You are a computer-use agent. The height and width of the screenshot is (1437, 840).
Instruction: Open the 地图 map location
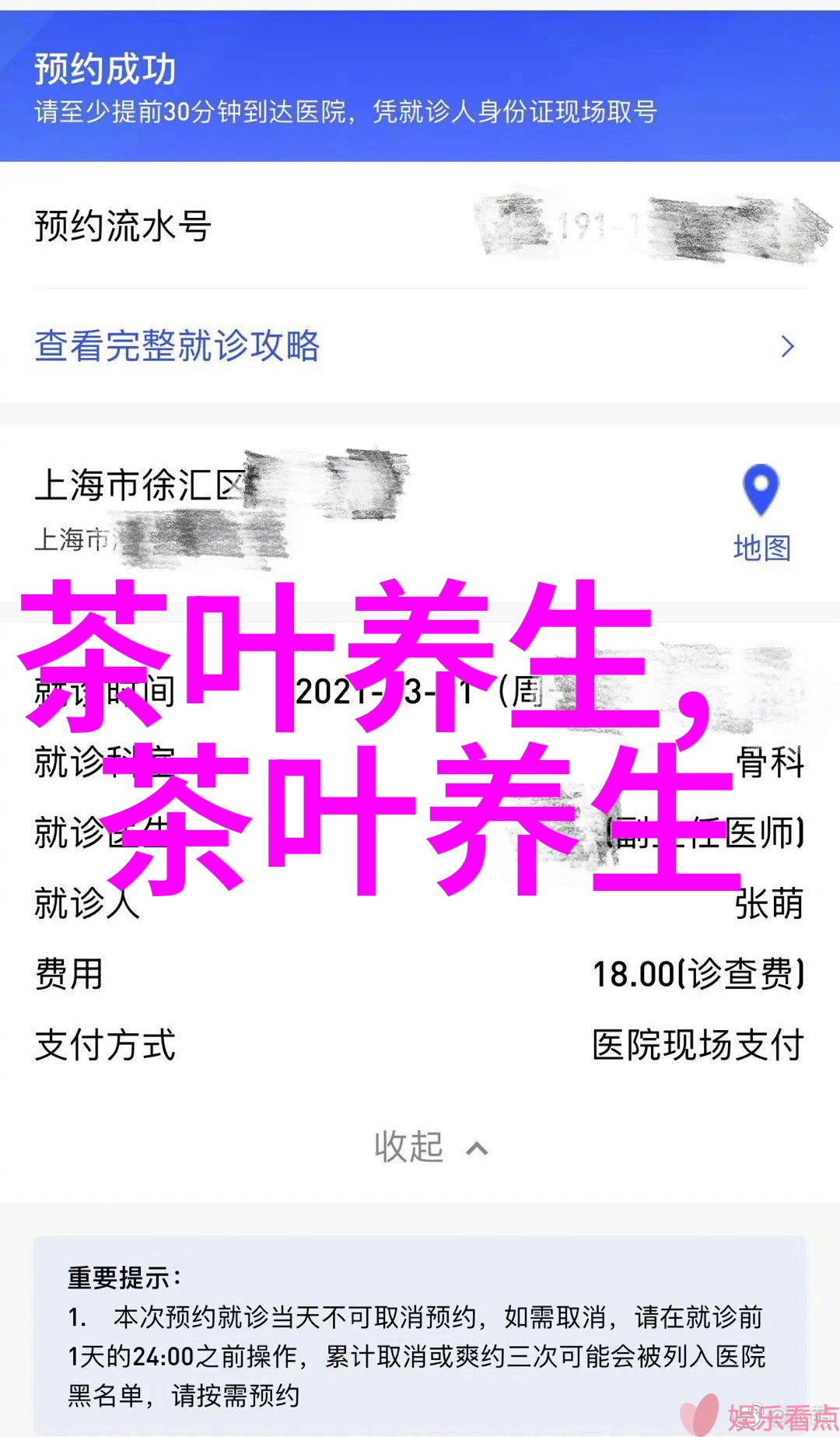[x=761, y=513]
